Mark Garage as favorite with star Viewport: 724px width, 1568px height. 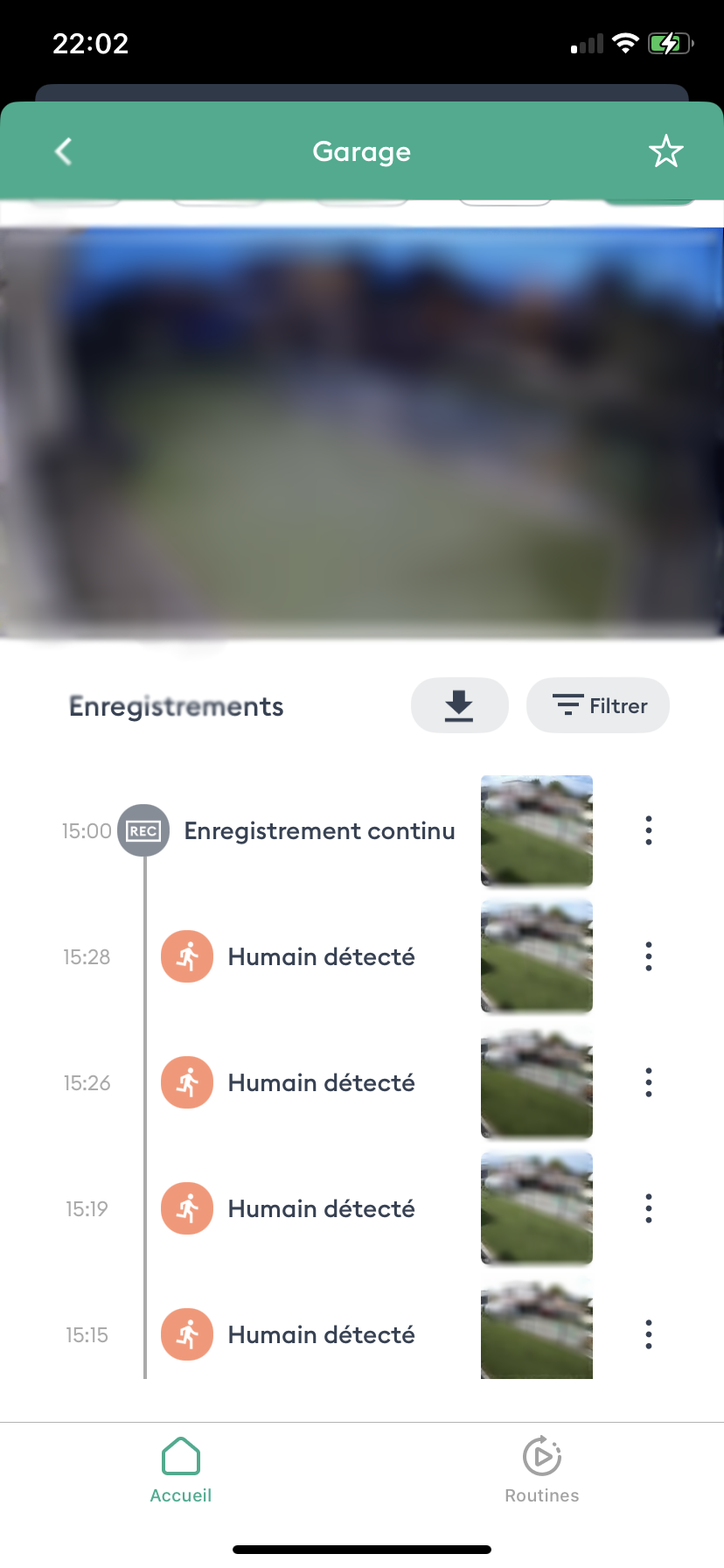(665, 151)
